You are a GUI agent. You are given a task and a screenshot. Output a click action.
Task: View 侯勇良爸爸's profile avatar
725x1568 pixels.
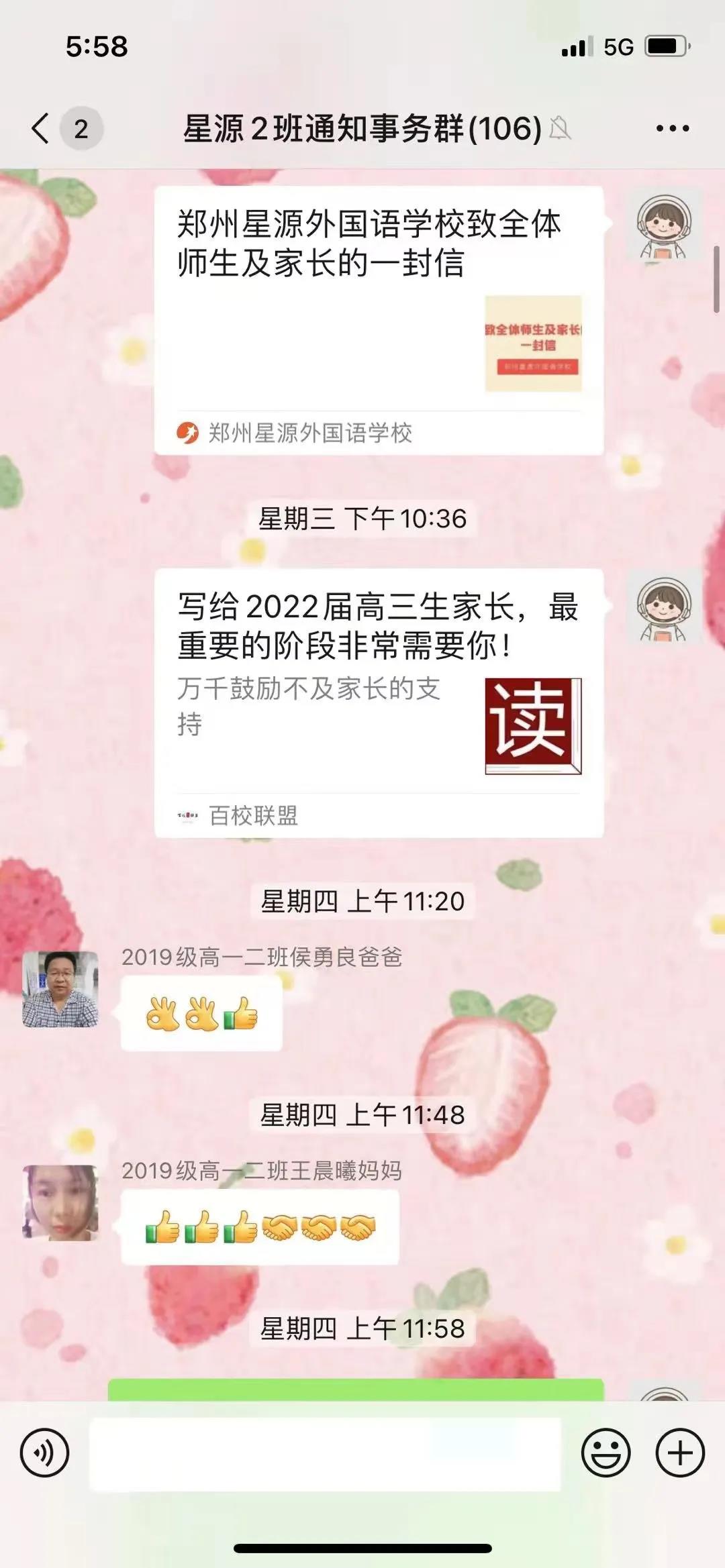pos(60,988)
